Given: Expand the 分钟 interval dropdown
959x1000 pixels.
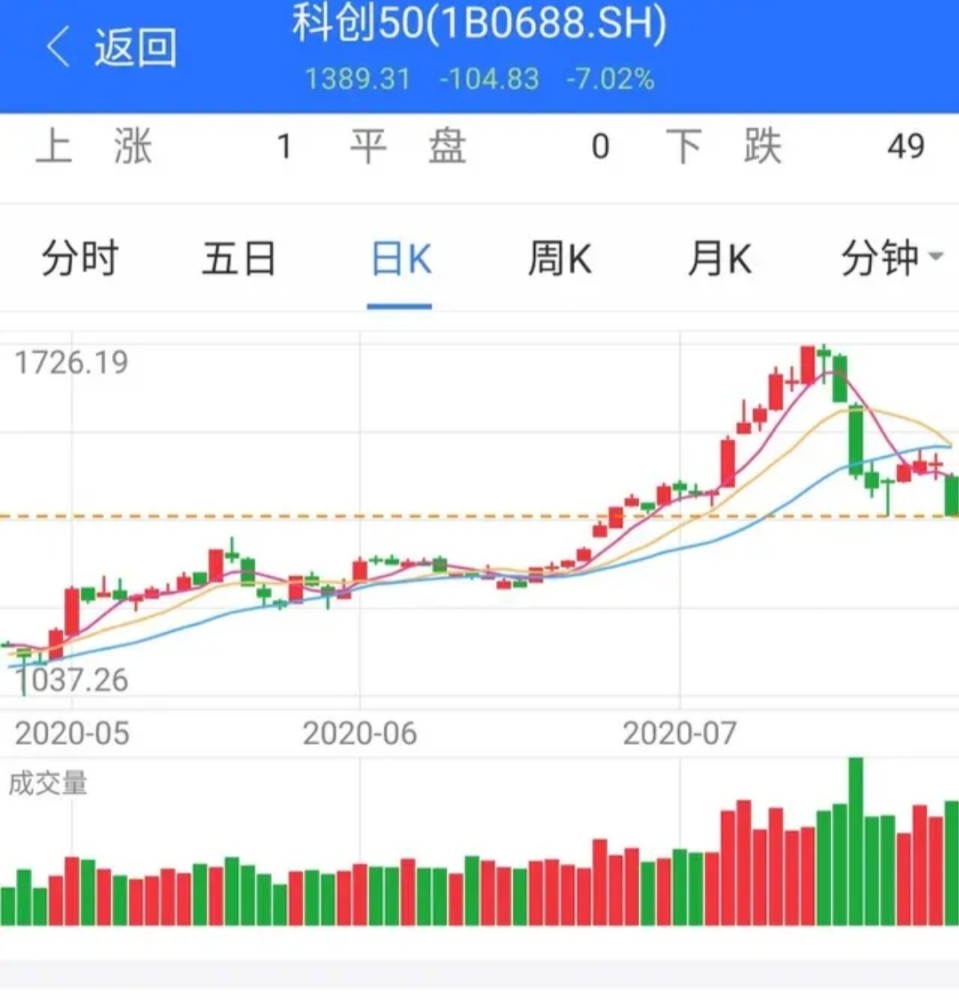Looking at the screenshot, I should [x=890, y=260].
